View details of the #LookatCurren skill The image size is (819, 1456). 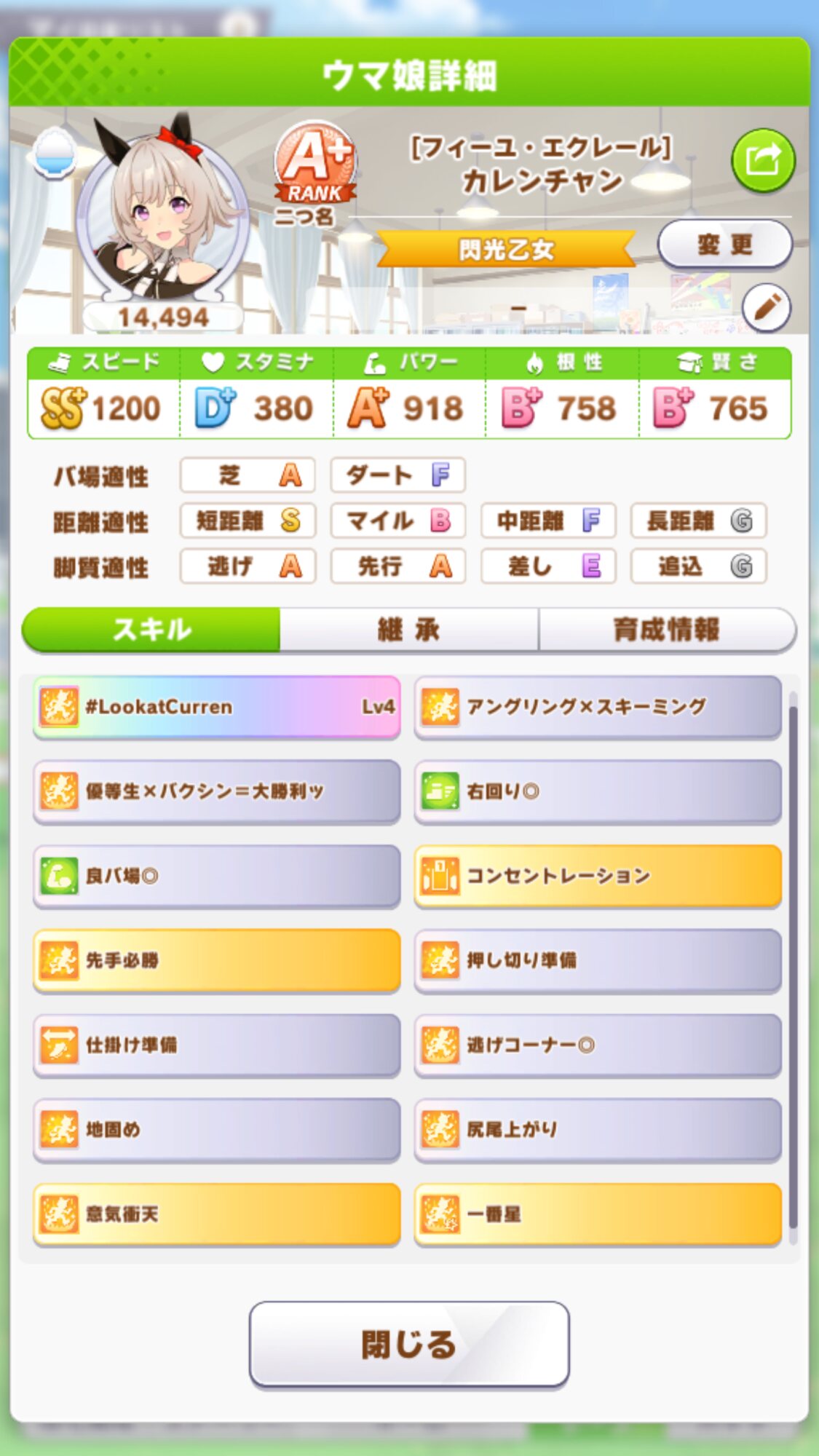point(216,707)
